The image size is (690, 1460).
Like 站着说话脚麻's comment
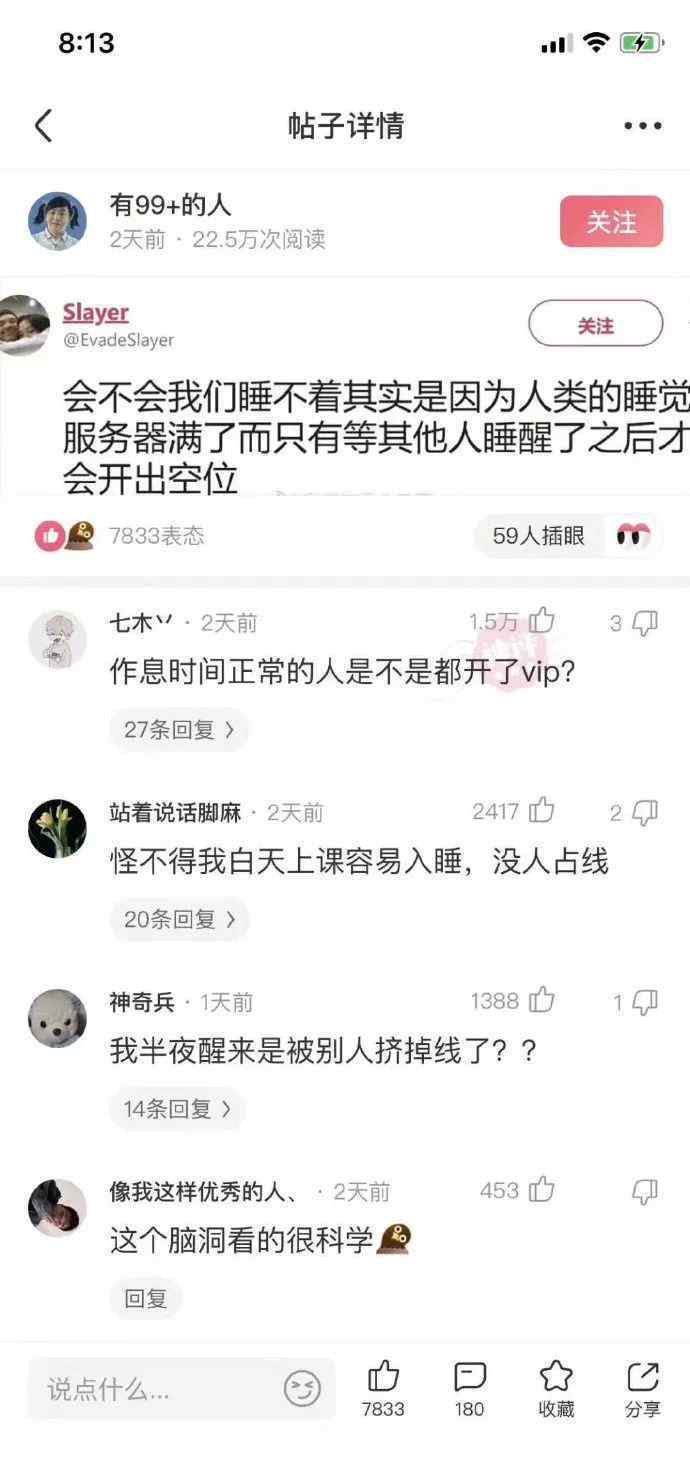tap(541, 811)
